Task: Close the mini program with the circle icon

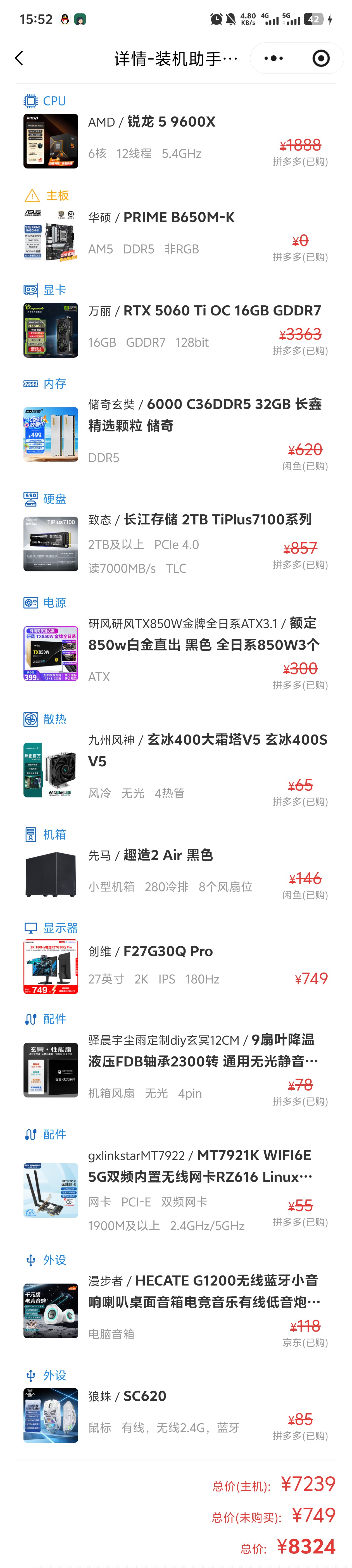Action: click(320, 58)
